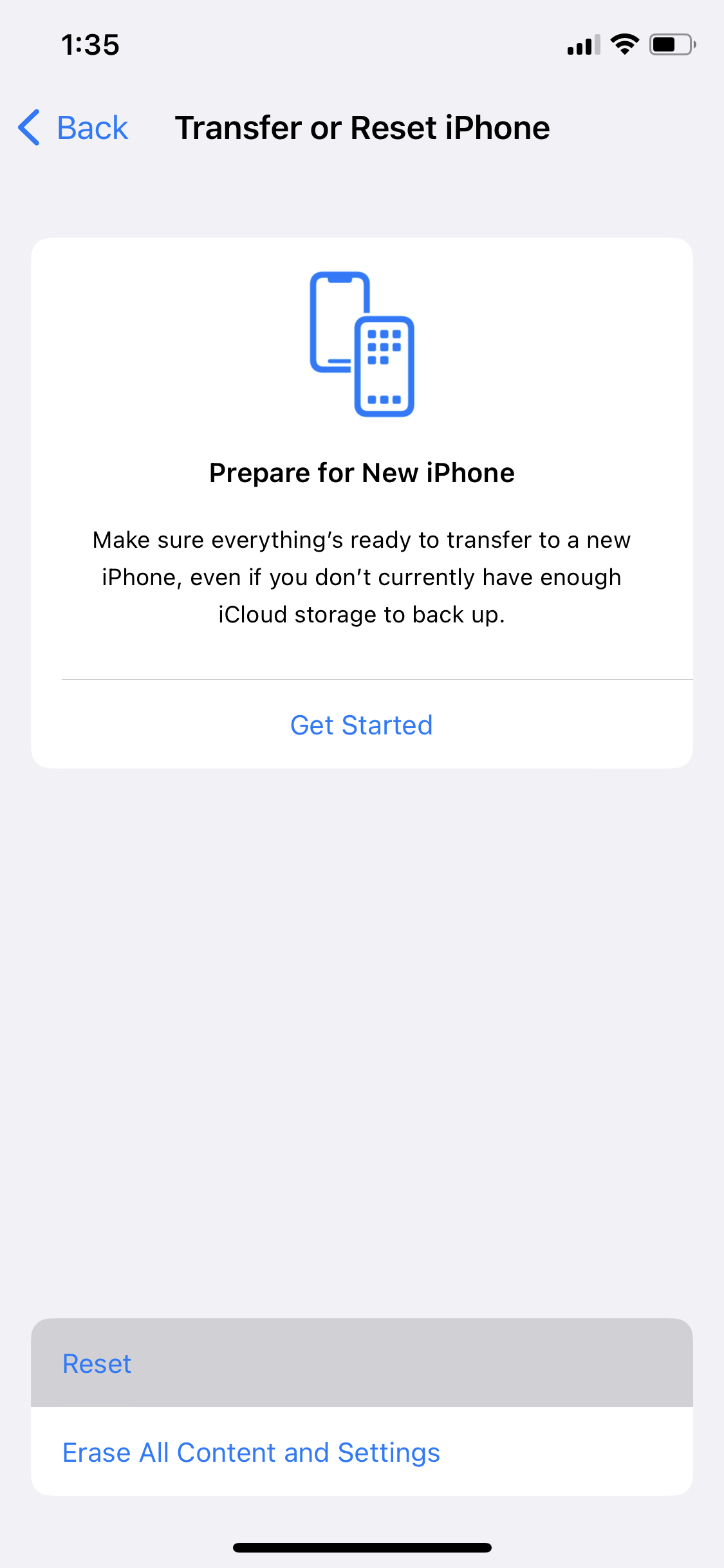Image resolution: width=724 pixels, height=1568 pixels.
Task: Tap the back chevron arrow icon
Action: point(27,128)
